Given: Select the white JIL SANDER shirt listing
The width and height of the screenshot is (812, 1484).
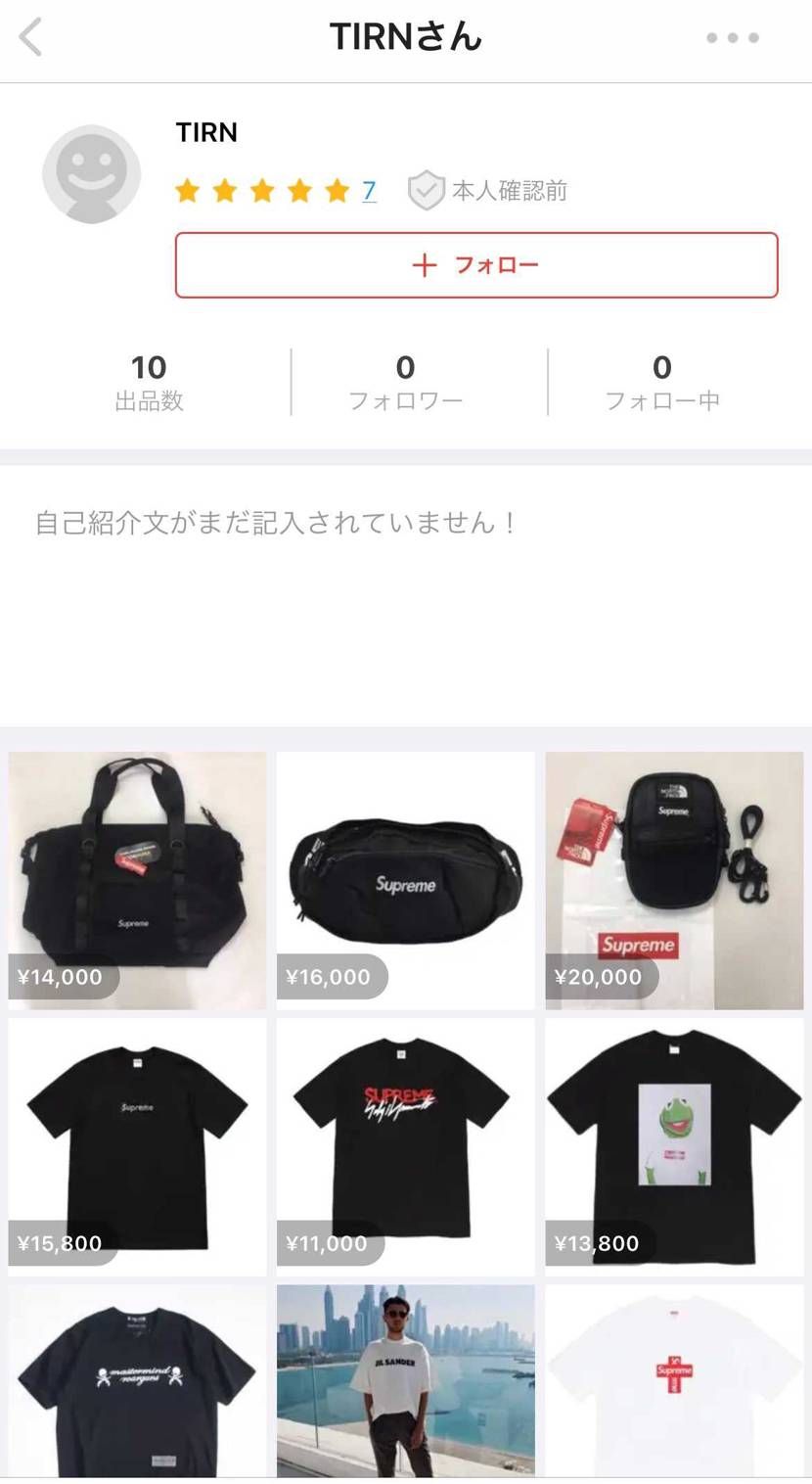Looking at the screenshot, I should [405, 1380].
